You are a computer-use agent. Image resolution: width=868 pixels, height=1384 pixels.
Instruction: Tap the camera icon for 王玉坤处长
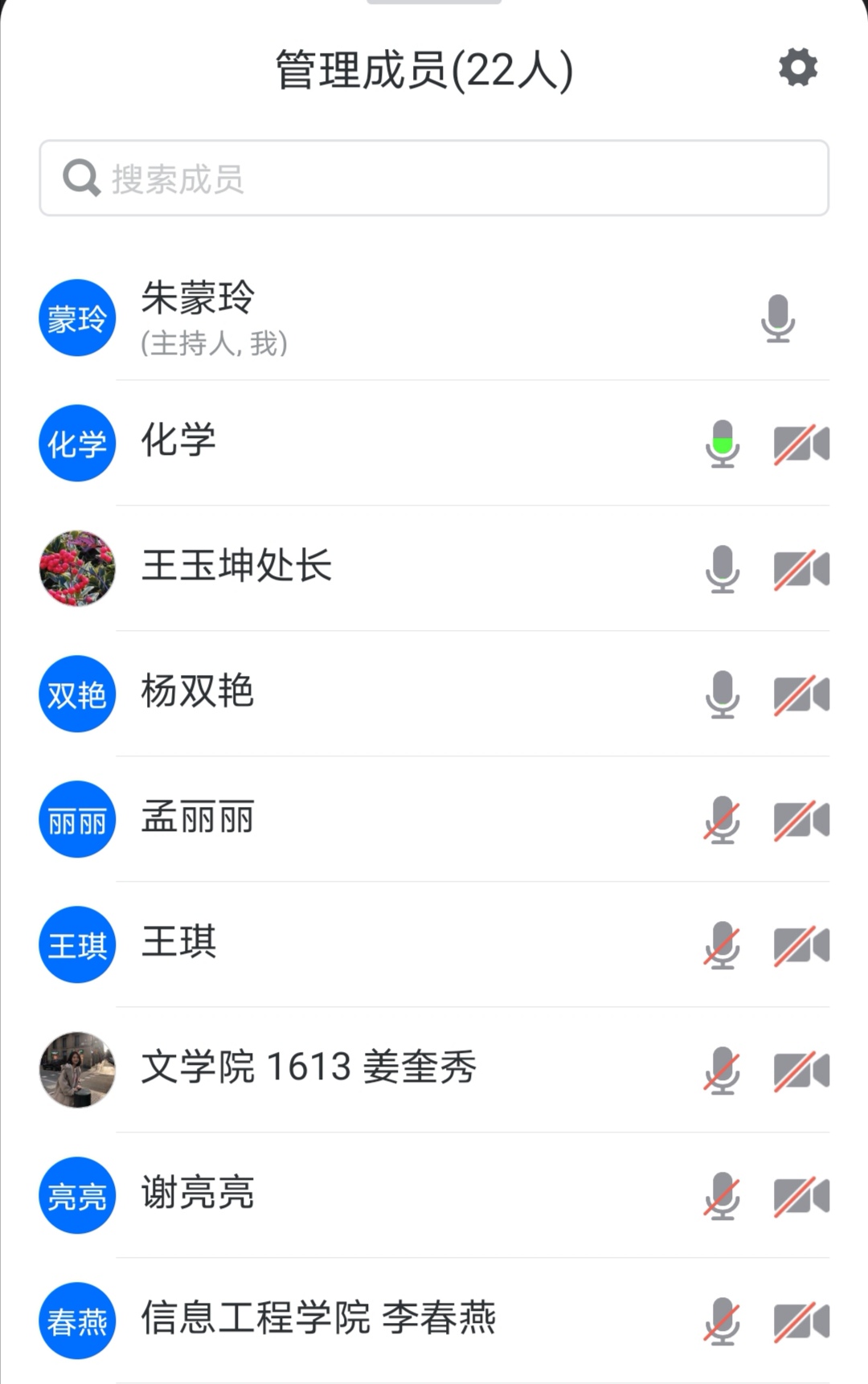pos(801,569)
